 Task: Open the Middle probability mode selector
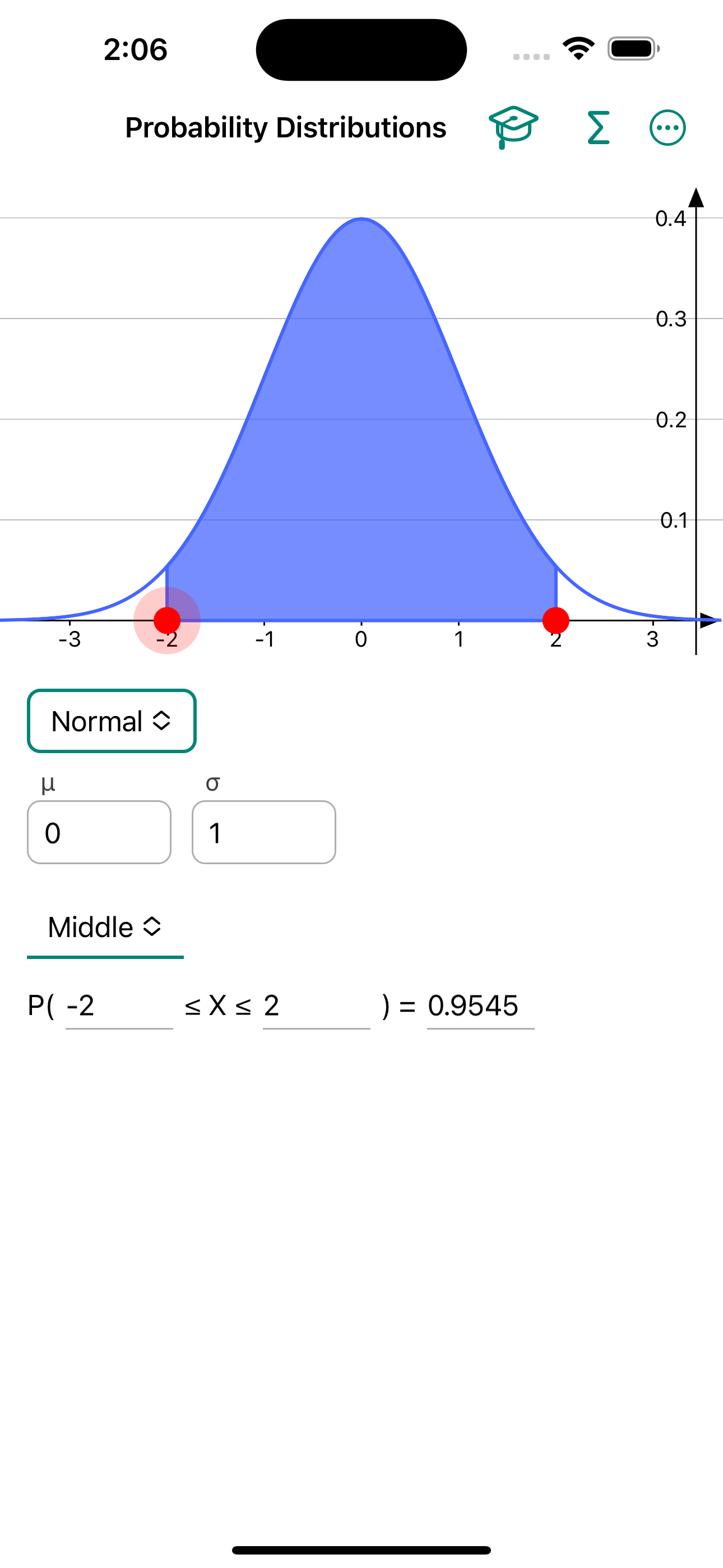(105, 926)
